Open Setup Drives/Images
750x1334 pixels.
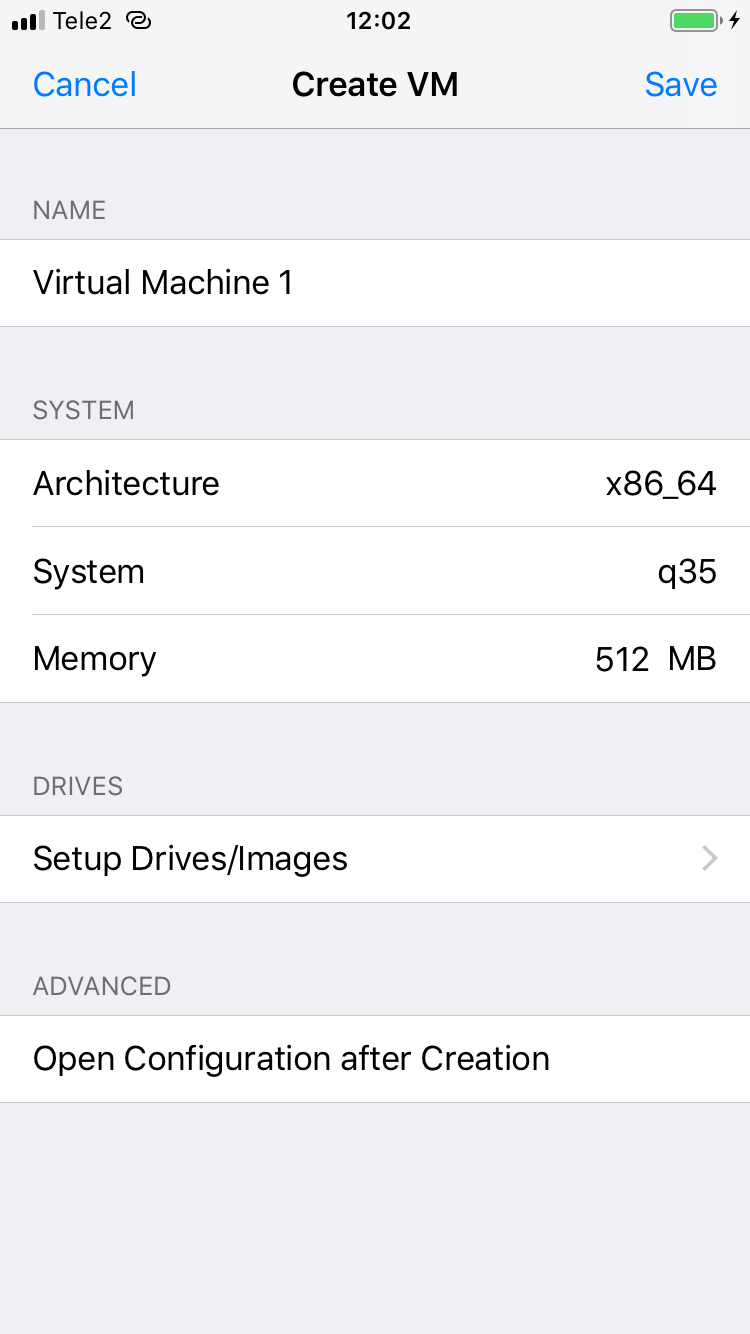tap(374, 859)
